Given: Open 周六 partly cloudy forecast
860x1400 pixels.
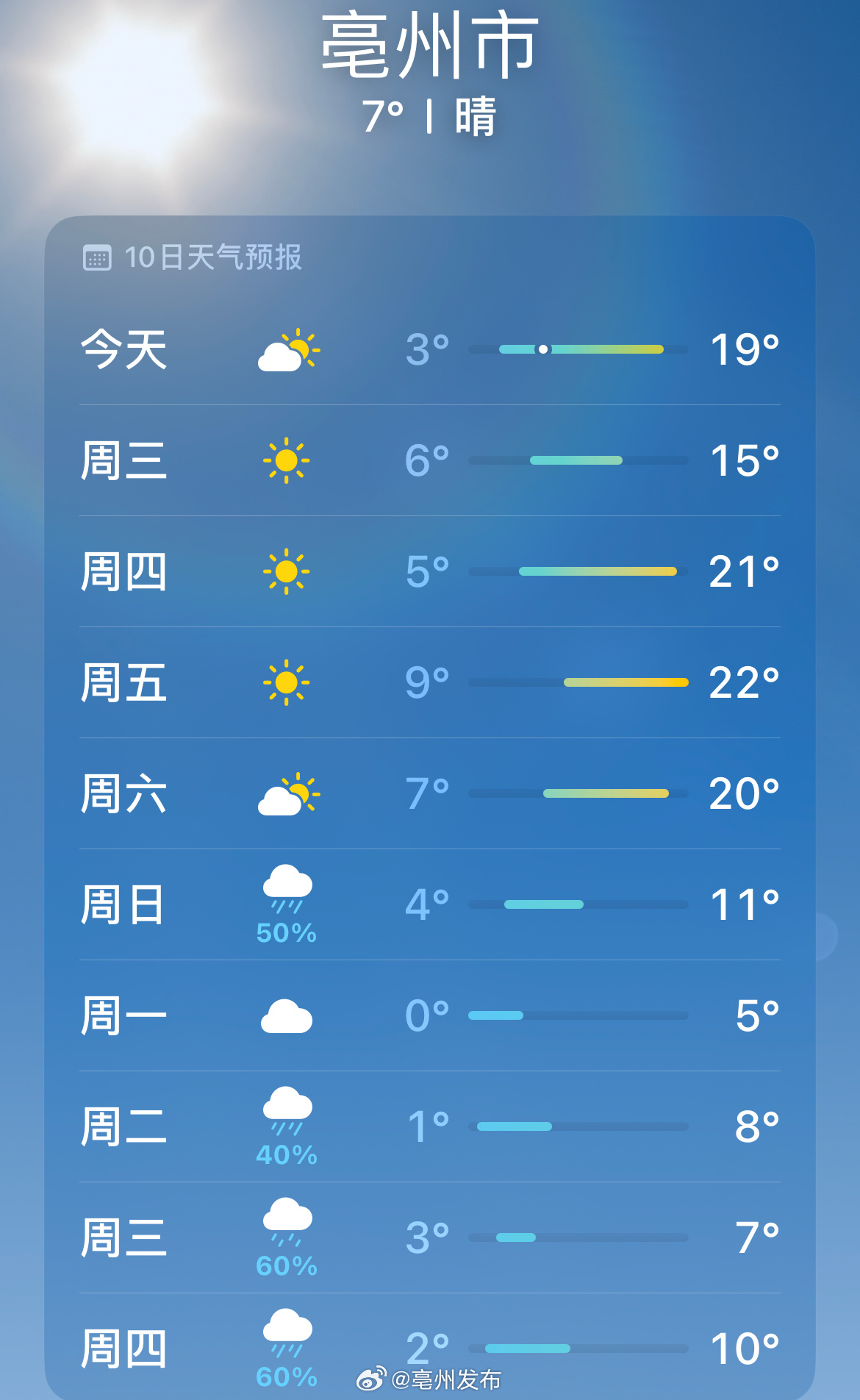Looking at the screenshot, I should point(430,793).
